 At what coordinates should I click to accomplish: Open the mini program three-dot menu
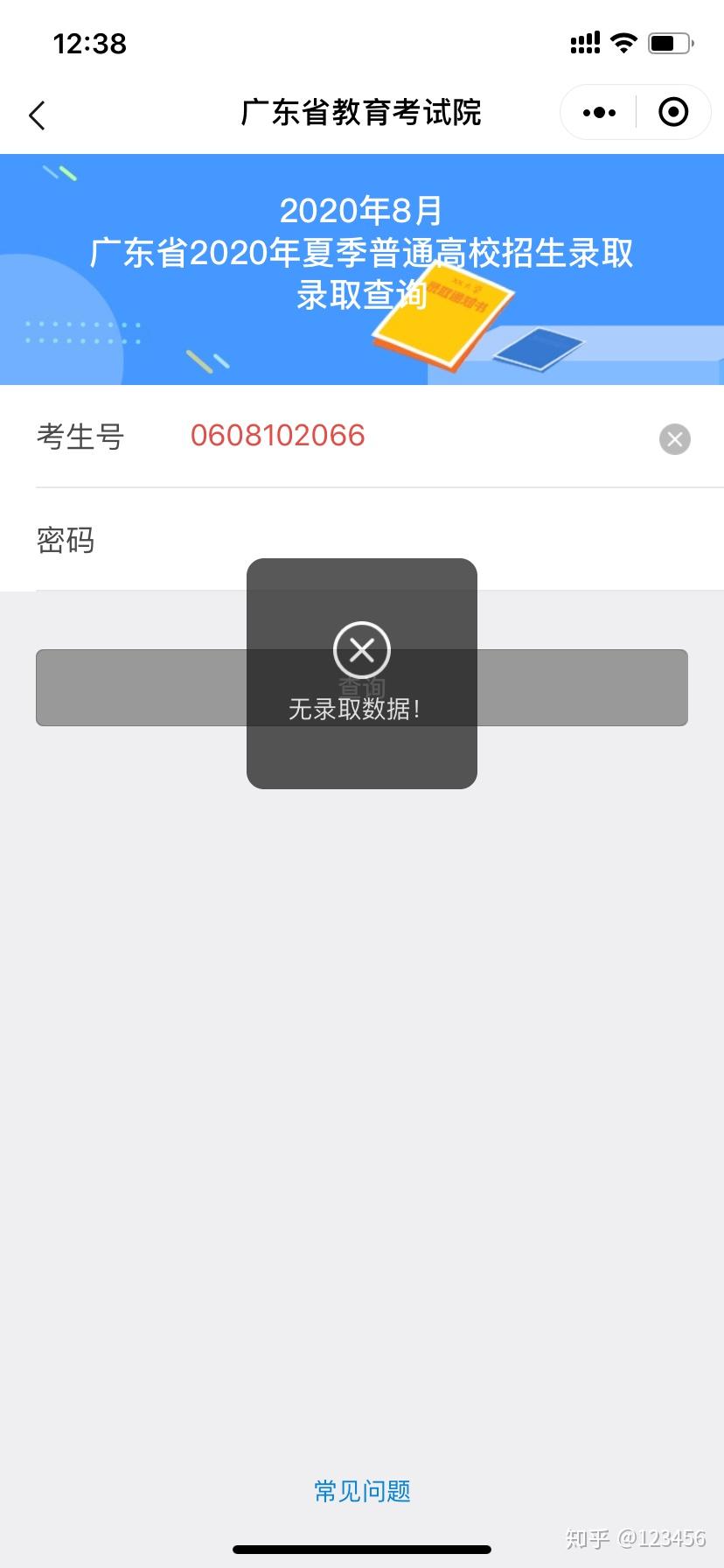click(599, 113)
